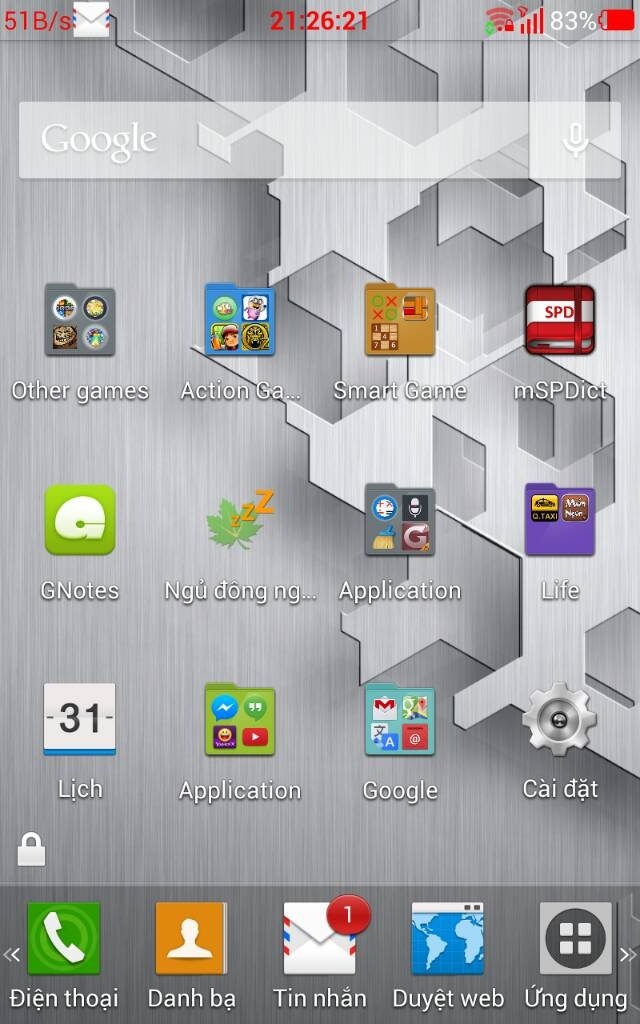This screenshot has width=640, height=1024.
Task: Tap the lock icon
Action: tap(31, 849)
